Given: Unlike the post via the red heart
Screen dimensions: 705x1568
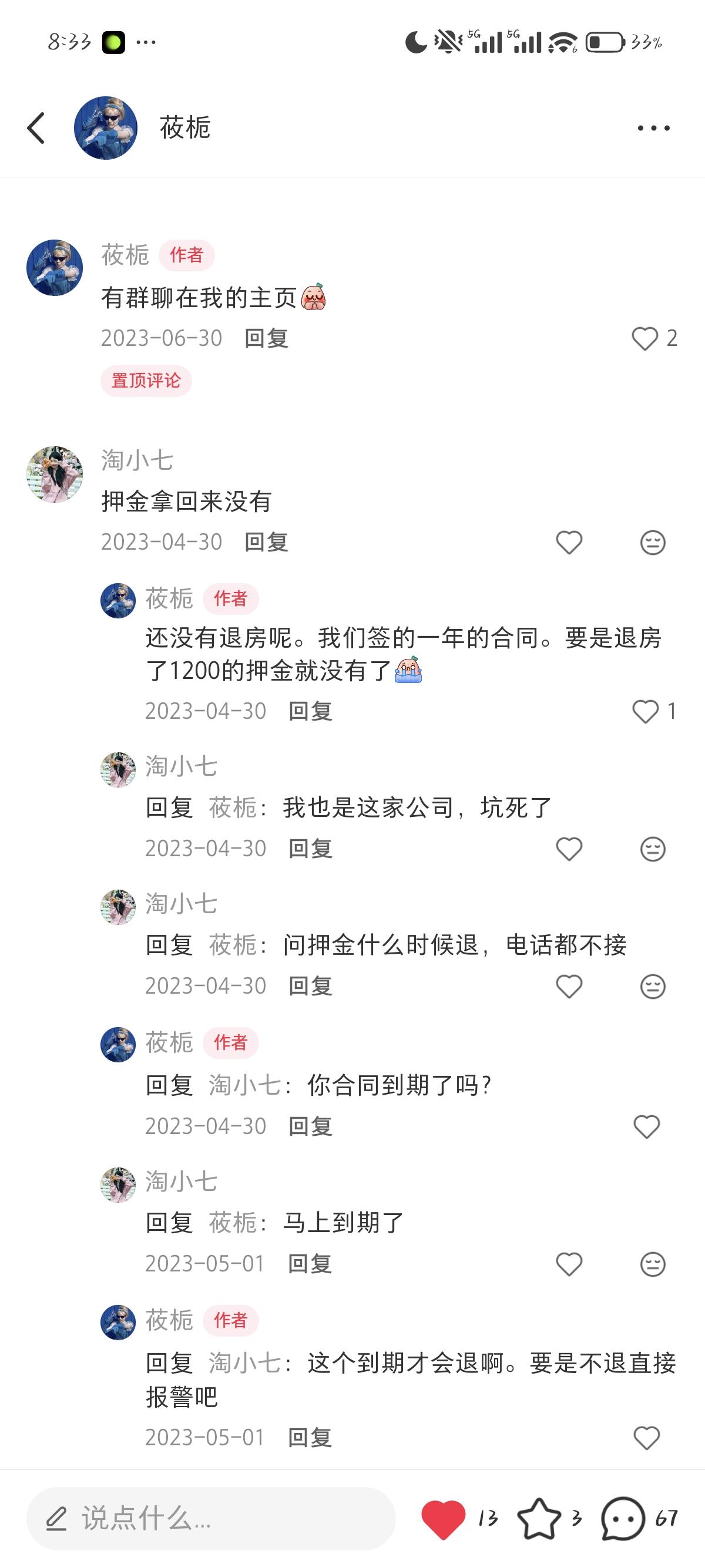Looking at the screenshot, I should click(x=443, y=1518).
